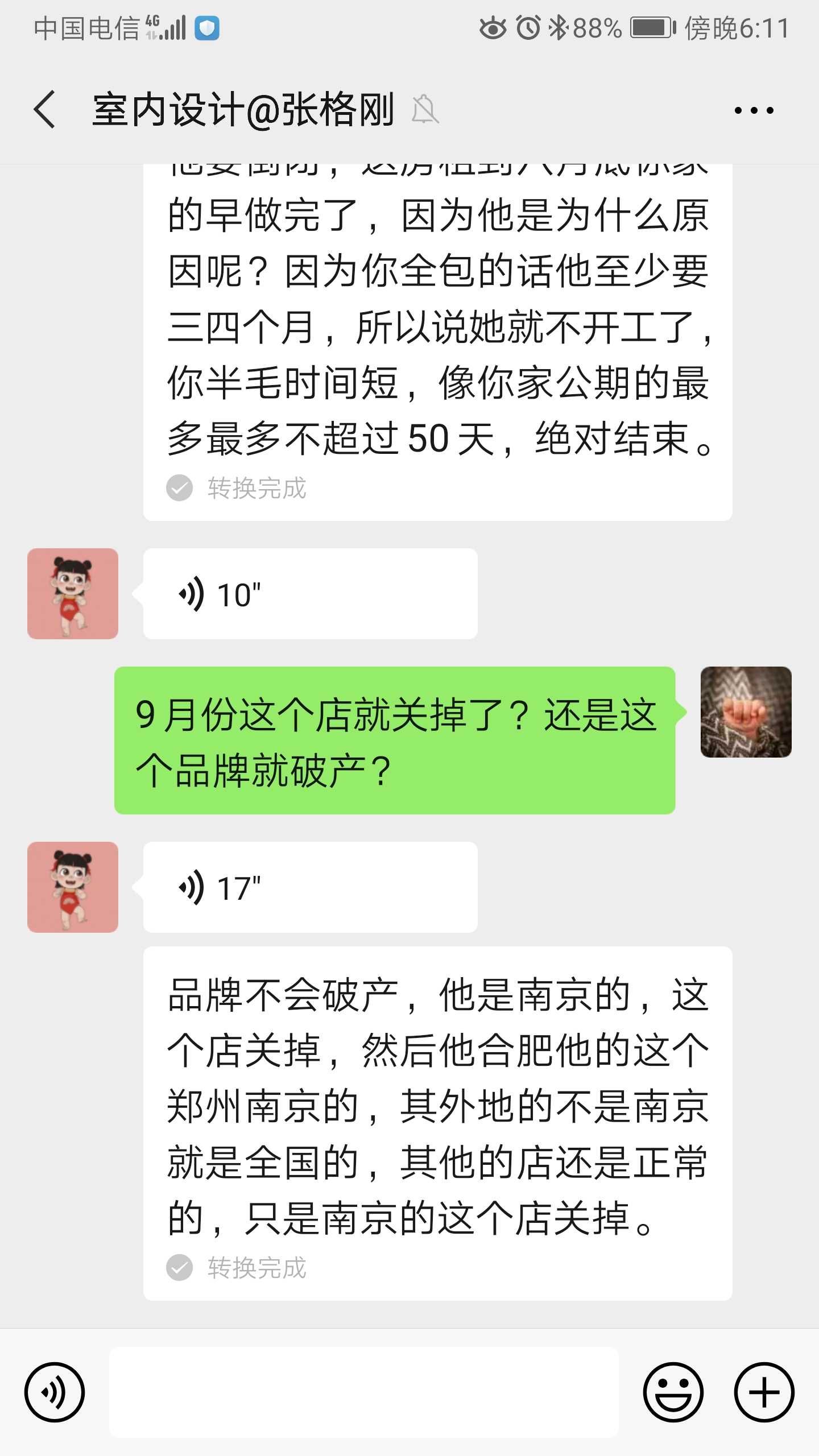The width and height of the screenshot is (819, 1456).
Task: Open the emoji sticker panel
Action: tap(673, 1392)
